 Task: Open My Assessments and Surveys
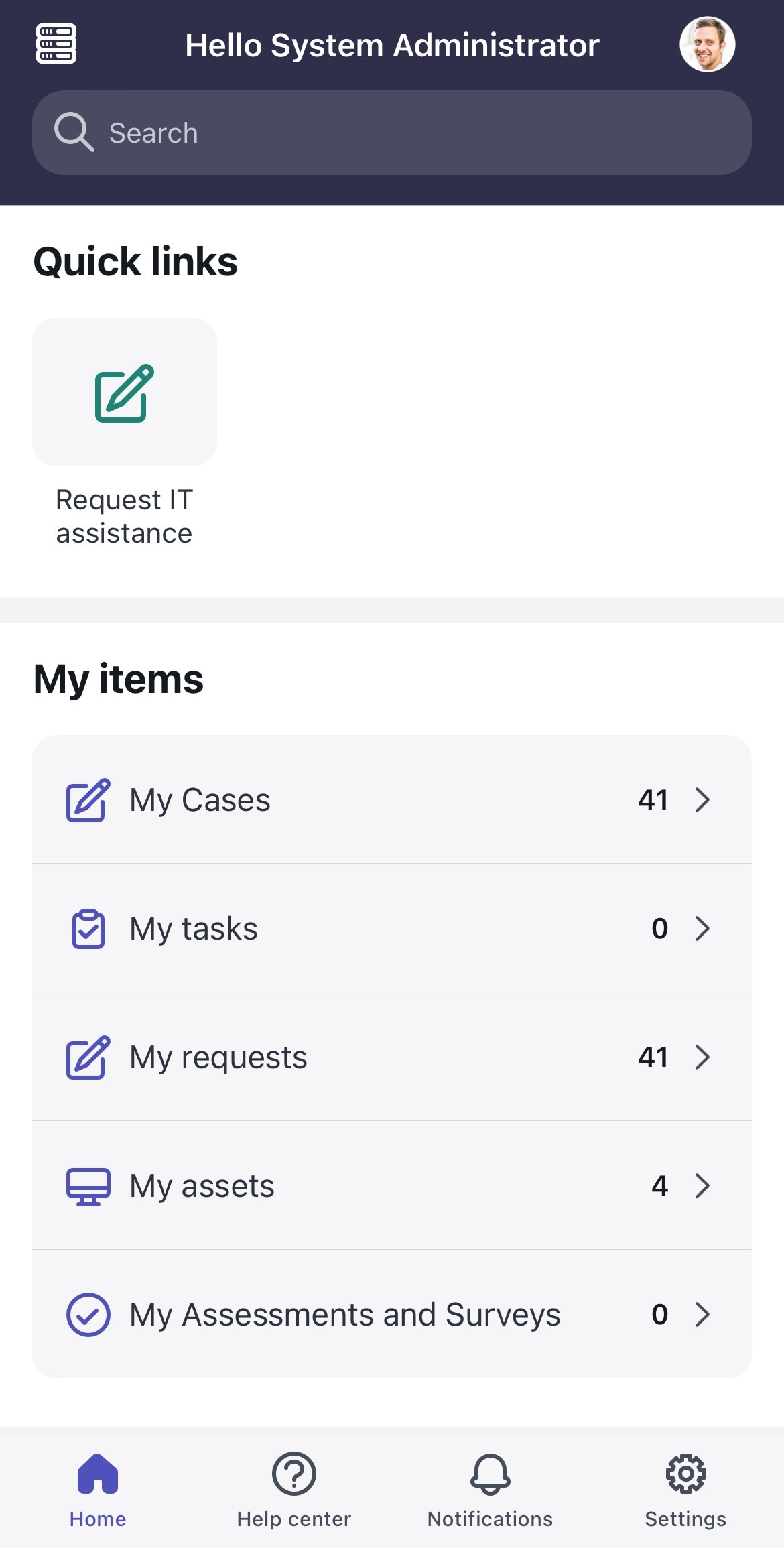tap(344, 1314)
